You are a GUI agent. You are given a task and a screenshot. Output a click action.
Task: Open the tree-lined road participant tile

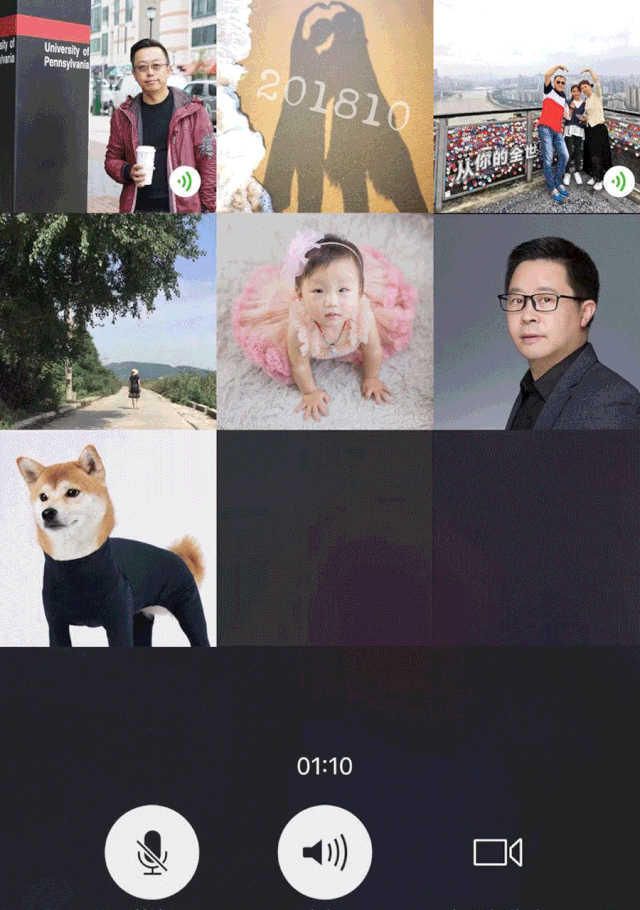tap(108, 322)
